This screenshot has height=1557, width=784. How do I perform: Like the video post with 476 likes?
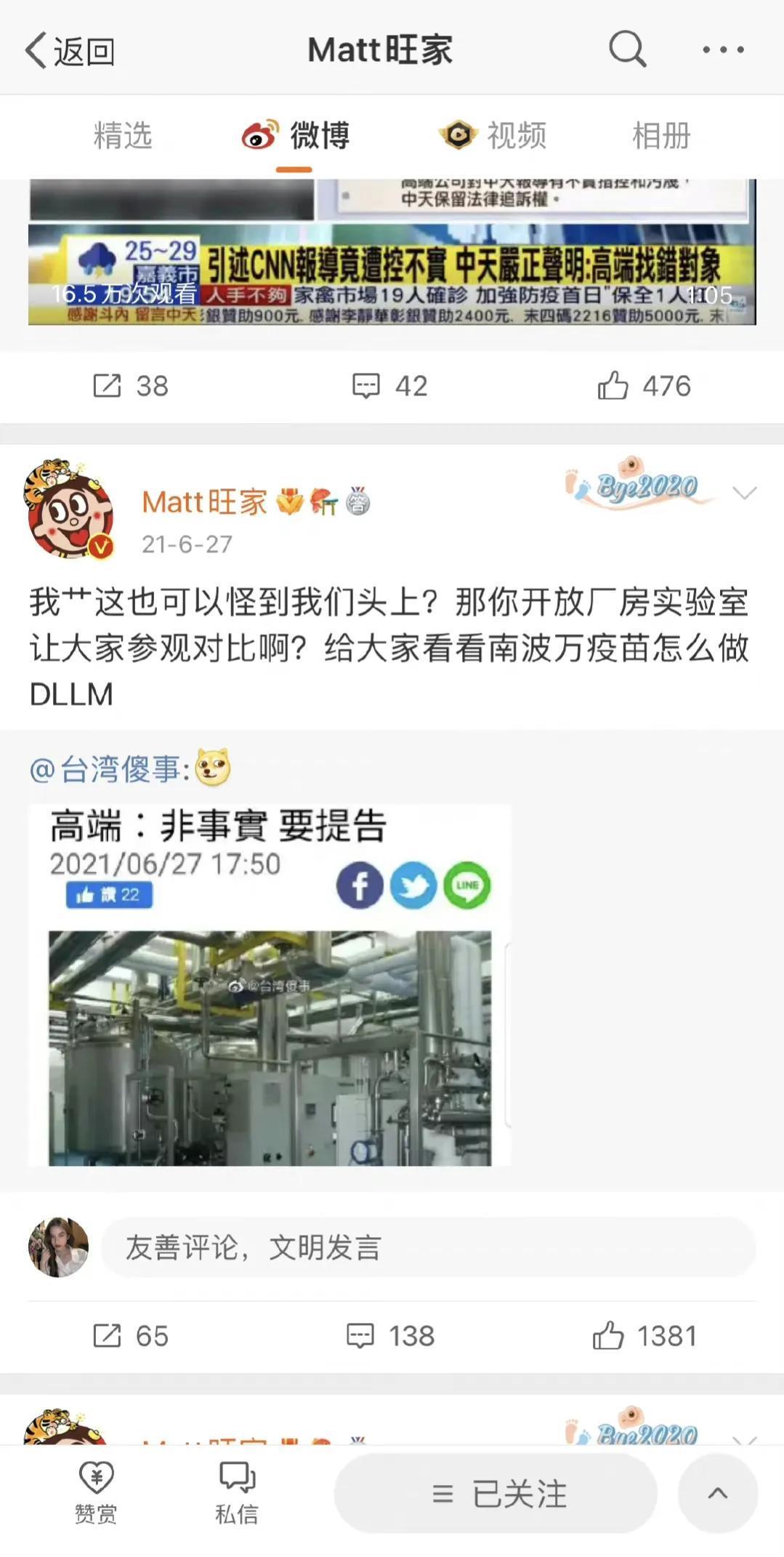pyautogui.click(x=644, y=386)
